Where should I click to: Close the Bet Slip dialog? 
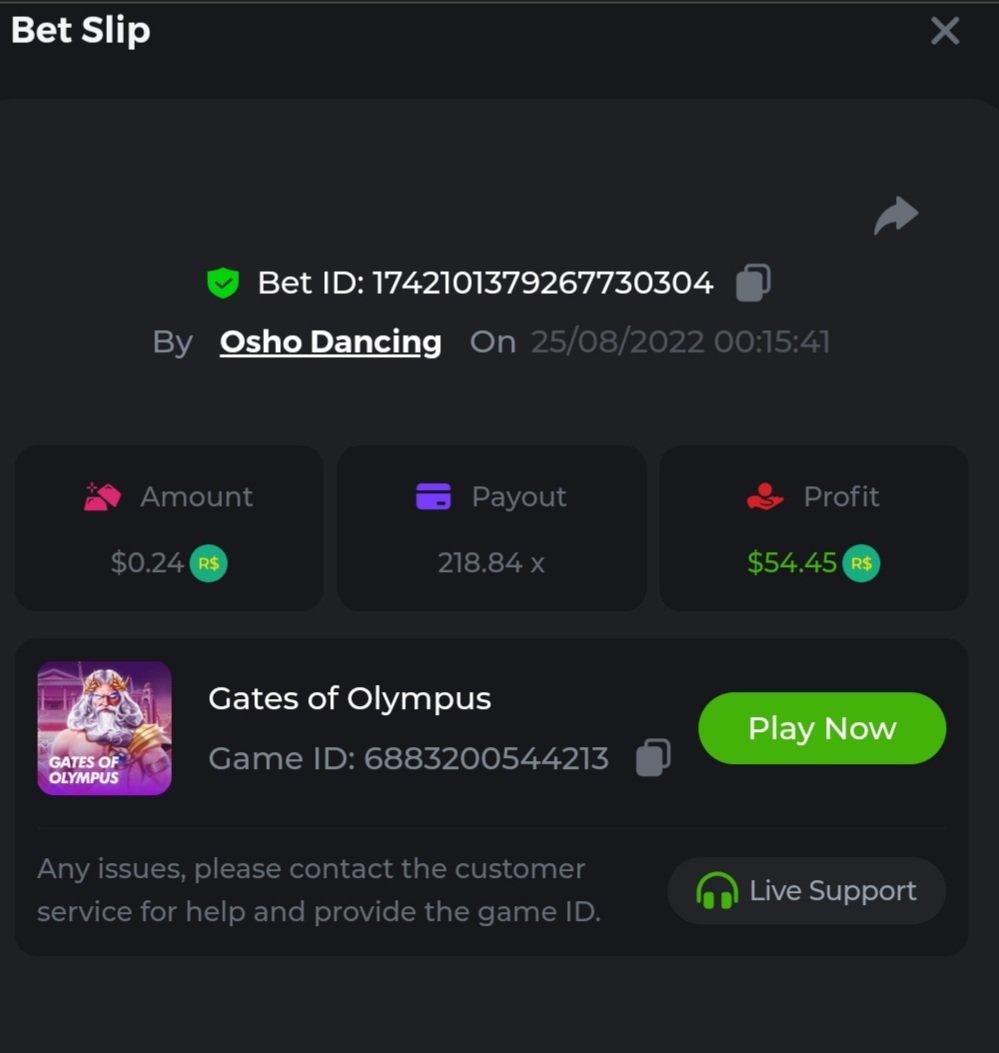pyautogui.click(x=944, y=31)
